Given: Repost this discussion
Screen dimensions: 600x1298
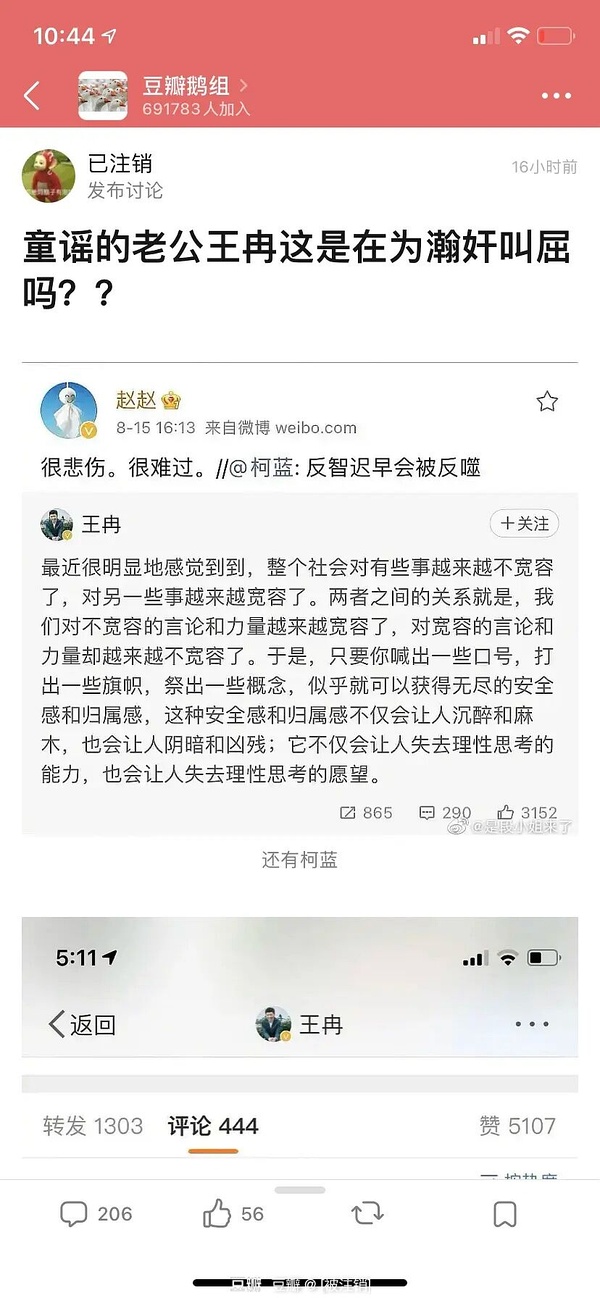Looking at the screenshot, I should 368,1214.
